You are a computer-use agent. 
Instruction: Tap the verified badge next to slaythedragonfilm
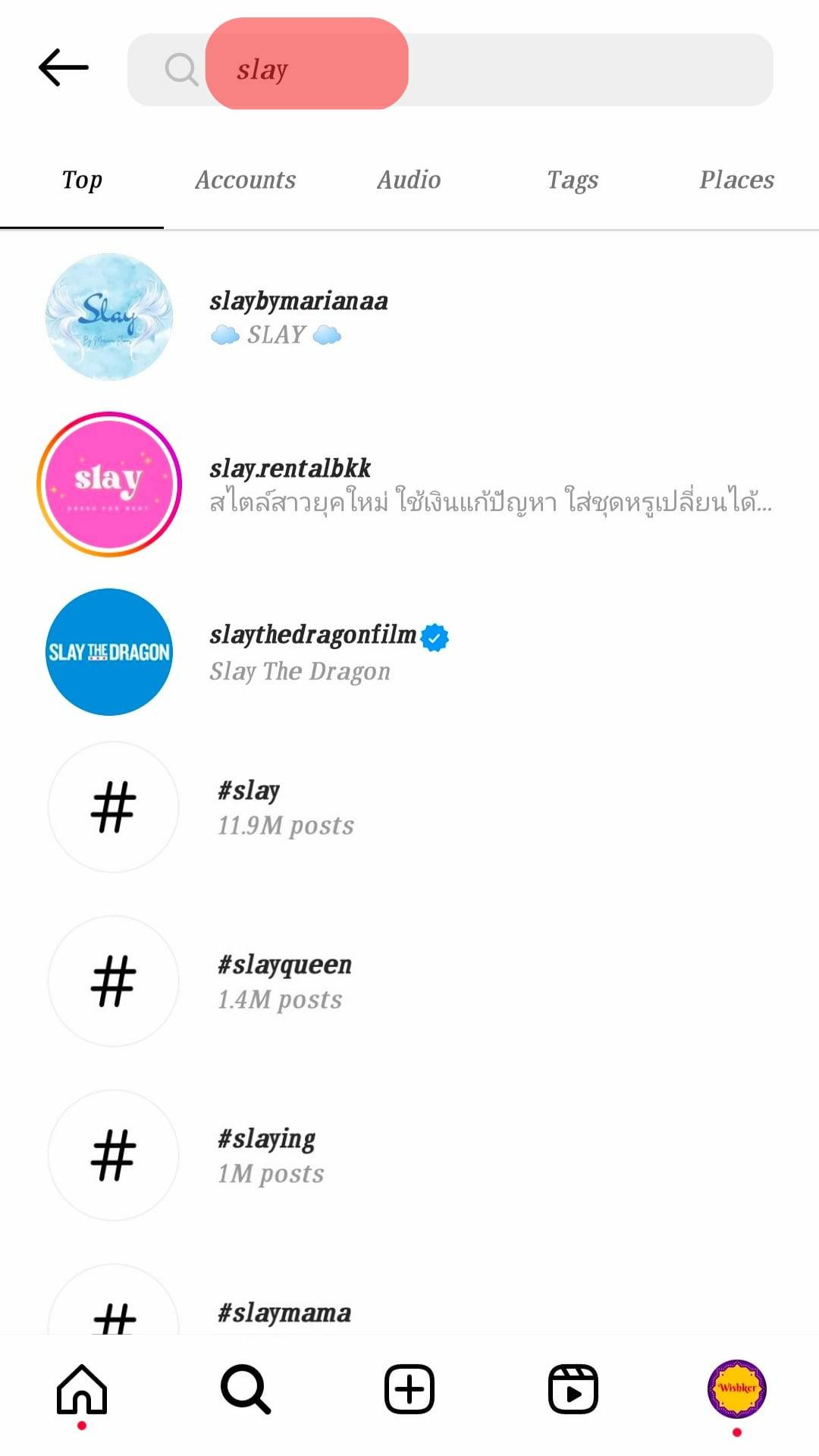coord(434,637)
